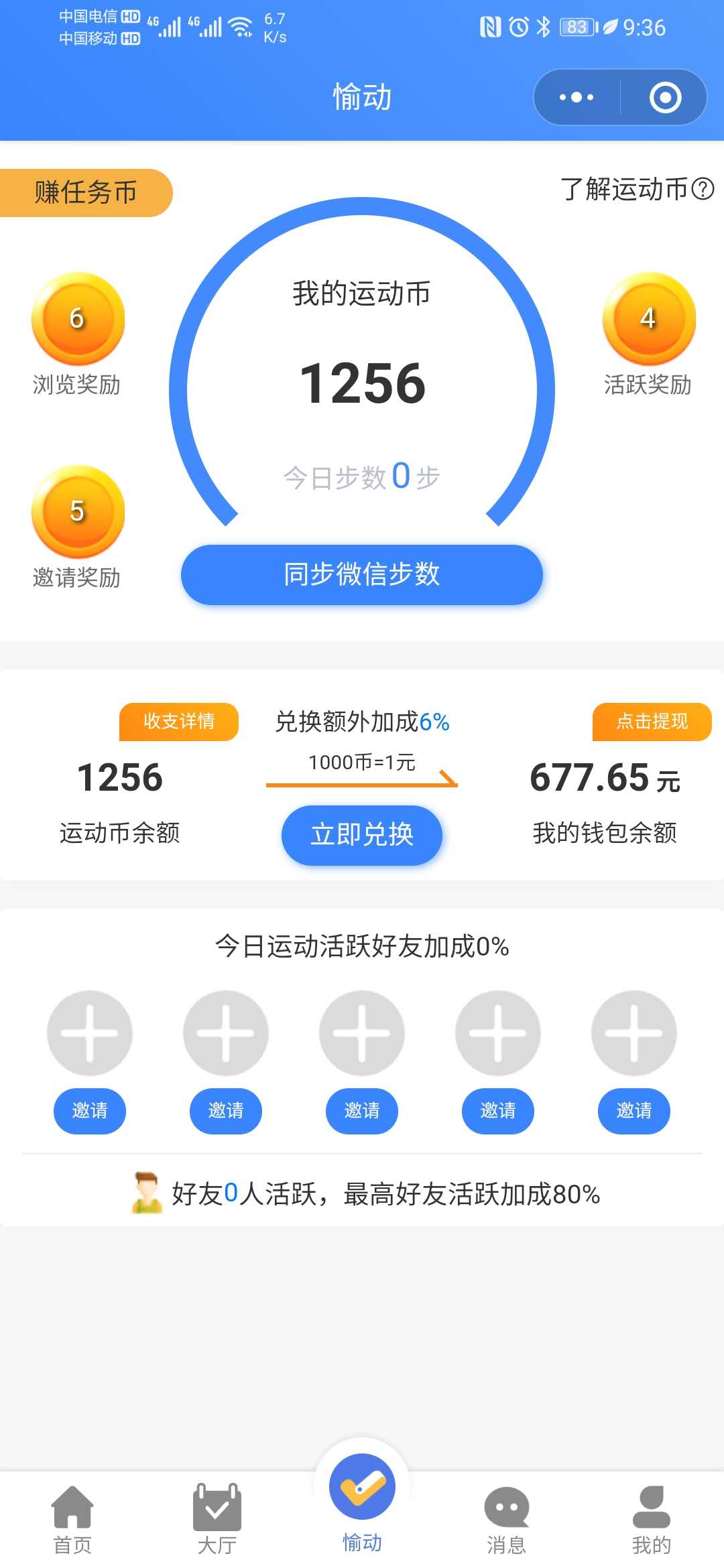
Task: Collect the 活跃奖励 coin
Action: pyautogui.click(x=648, y=319)
